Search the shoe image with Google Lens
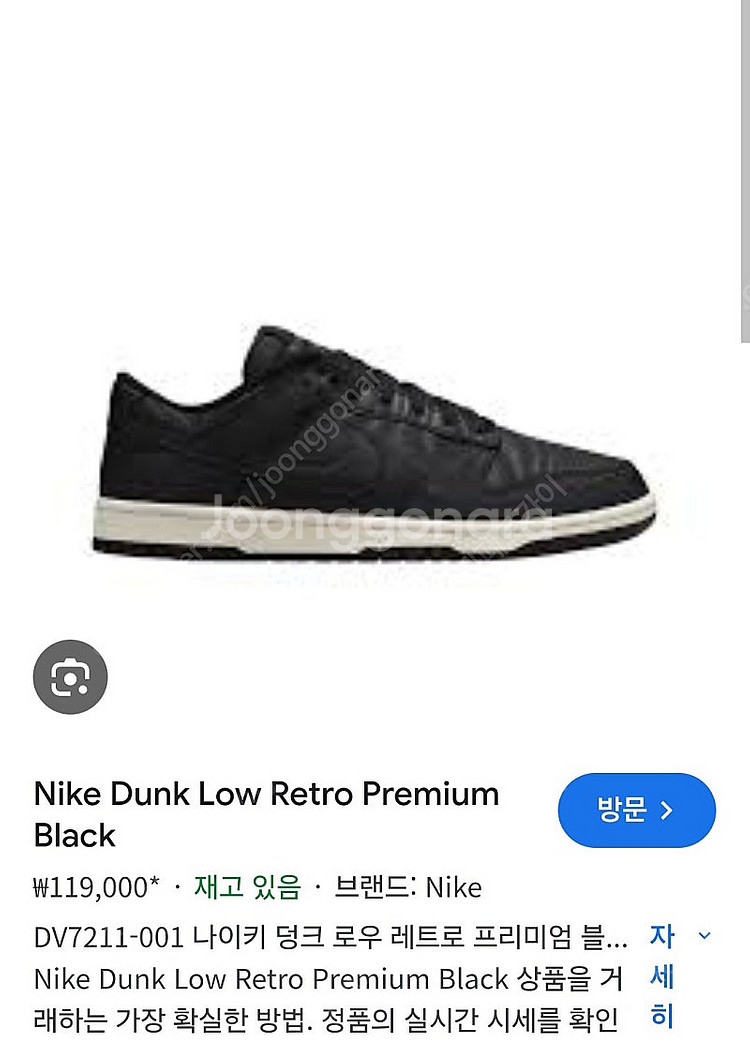 [70, 678]
